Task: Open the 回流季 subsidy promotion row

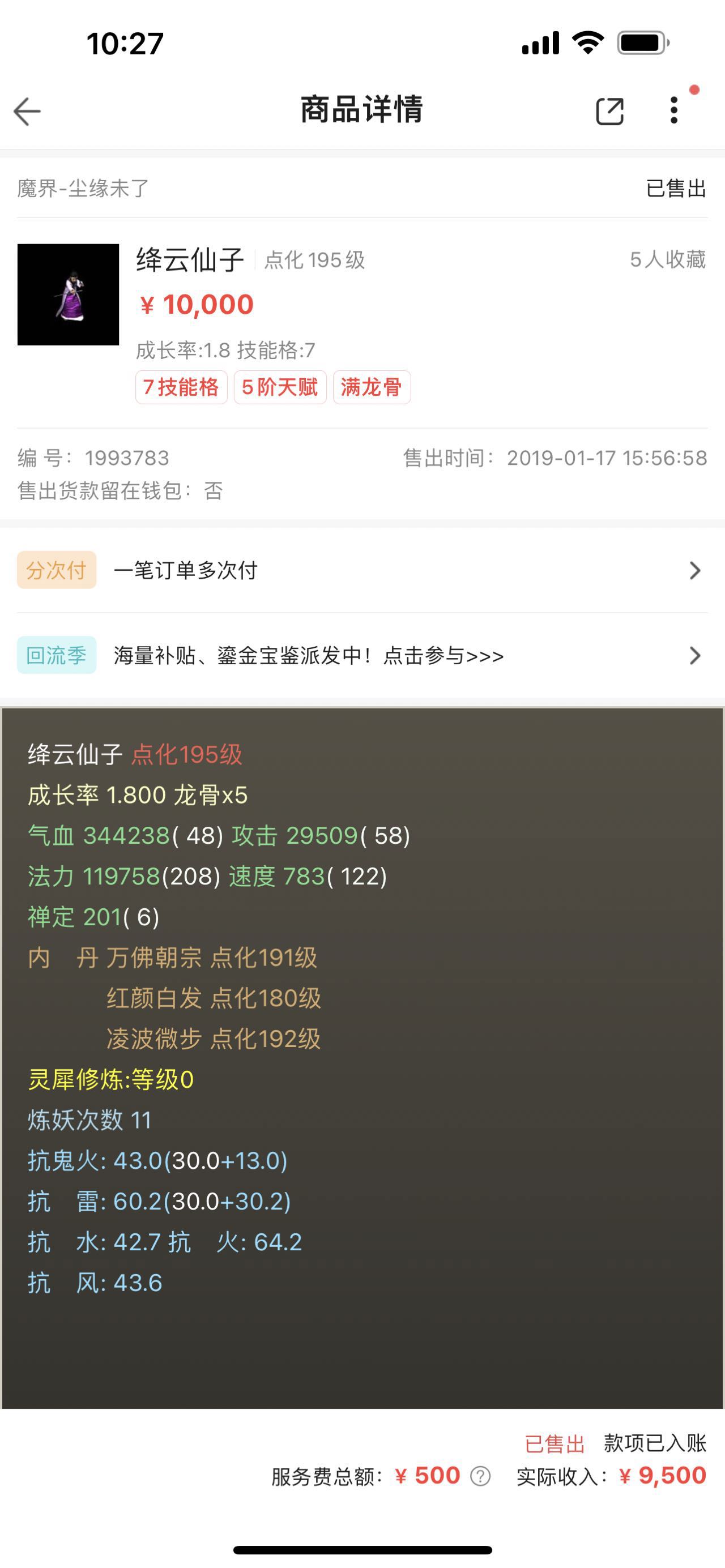Action: point(362,656)
